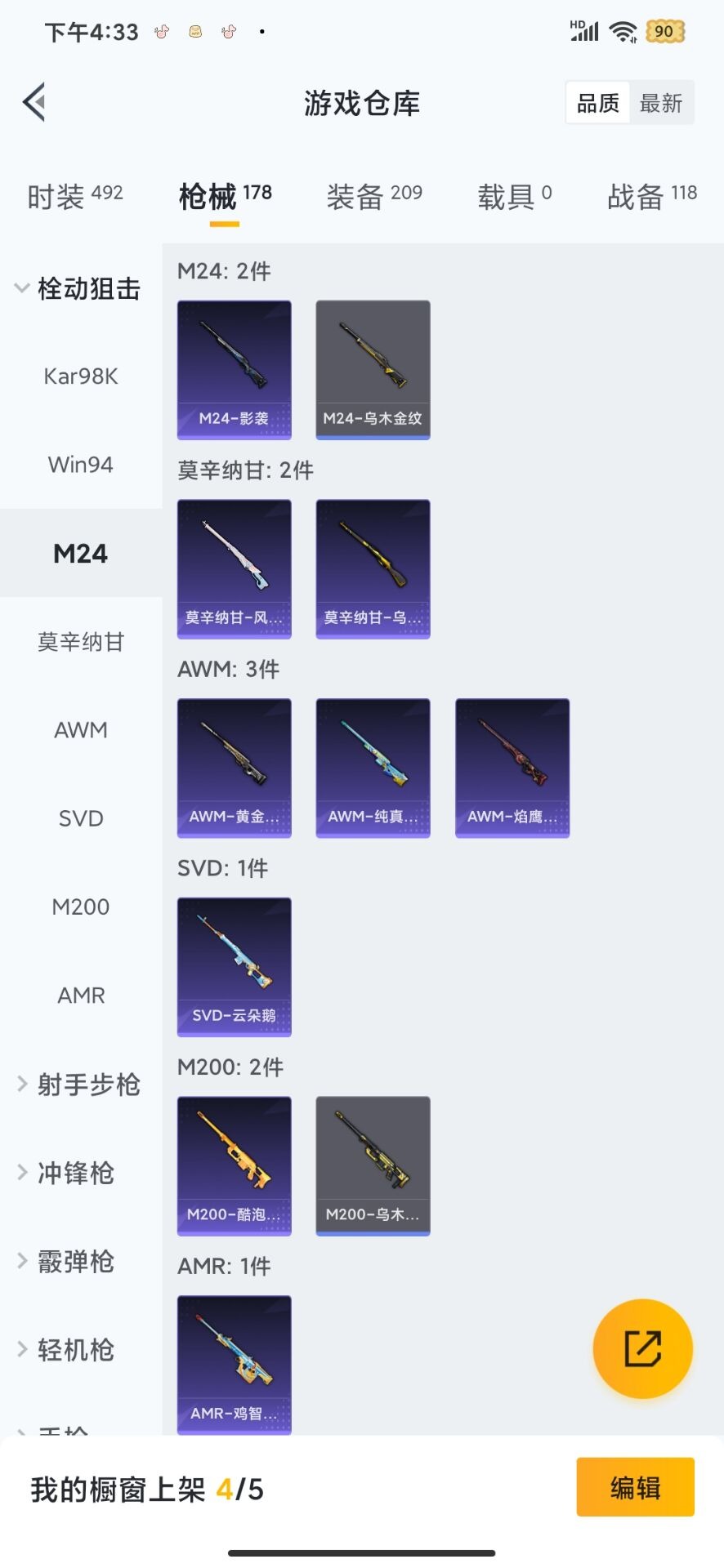The height and width of the screenshot is (1568, 724).
Task: Select the 莫辛纳甘-风 skin thumbnail
Action: tap(234, 568)
